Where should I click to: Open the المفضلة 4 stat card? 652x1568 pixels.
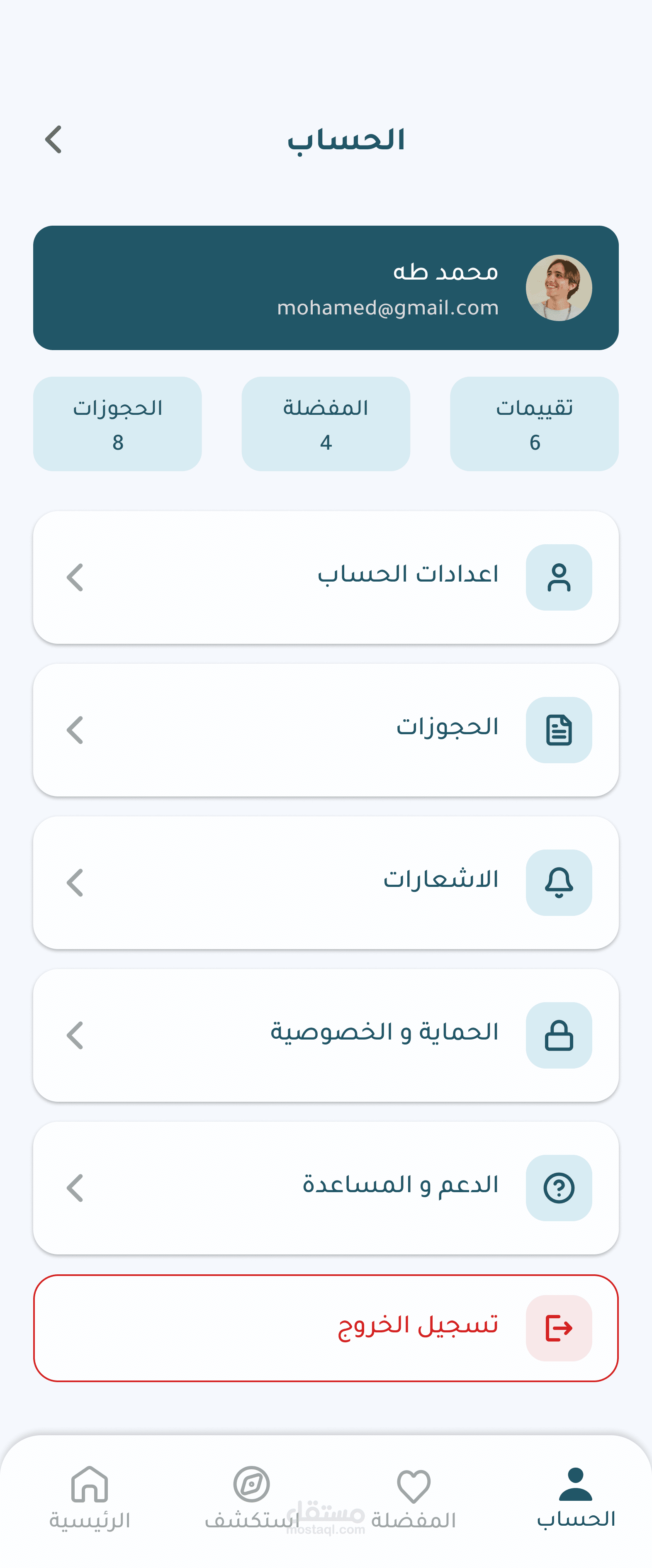pos(326,424)
